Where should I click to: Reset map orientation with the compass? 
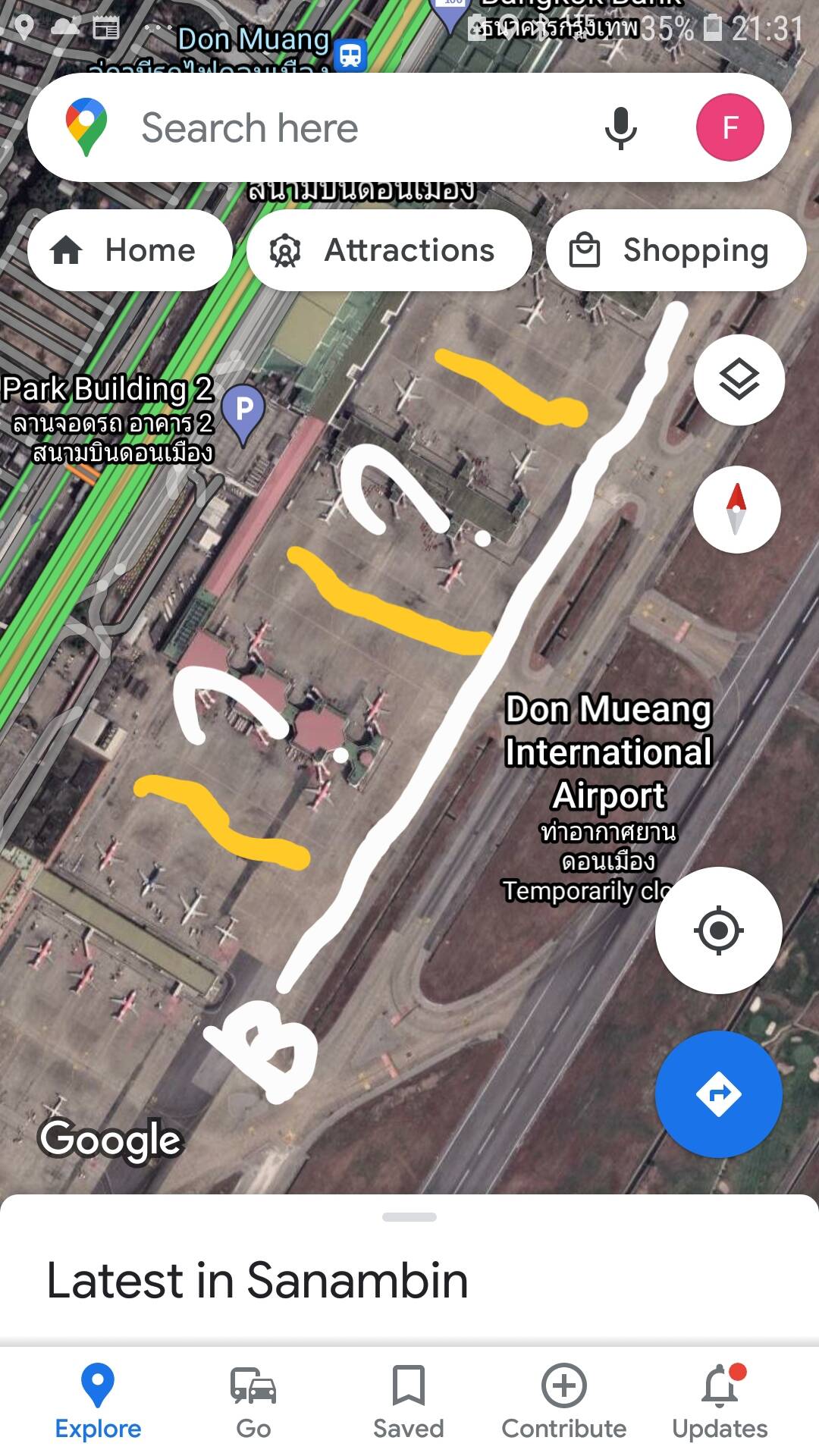coord(736,510)
